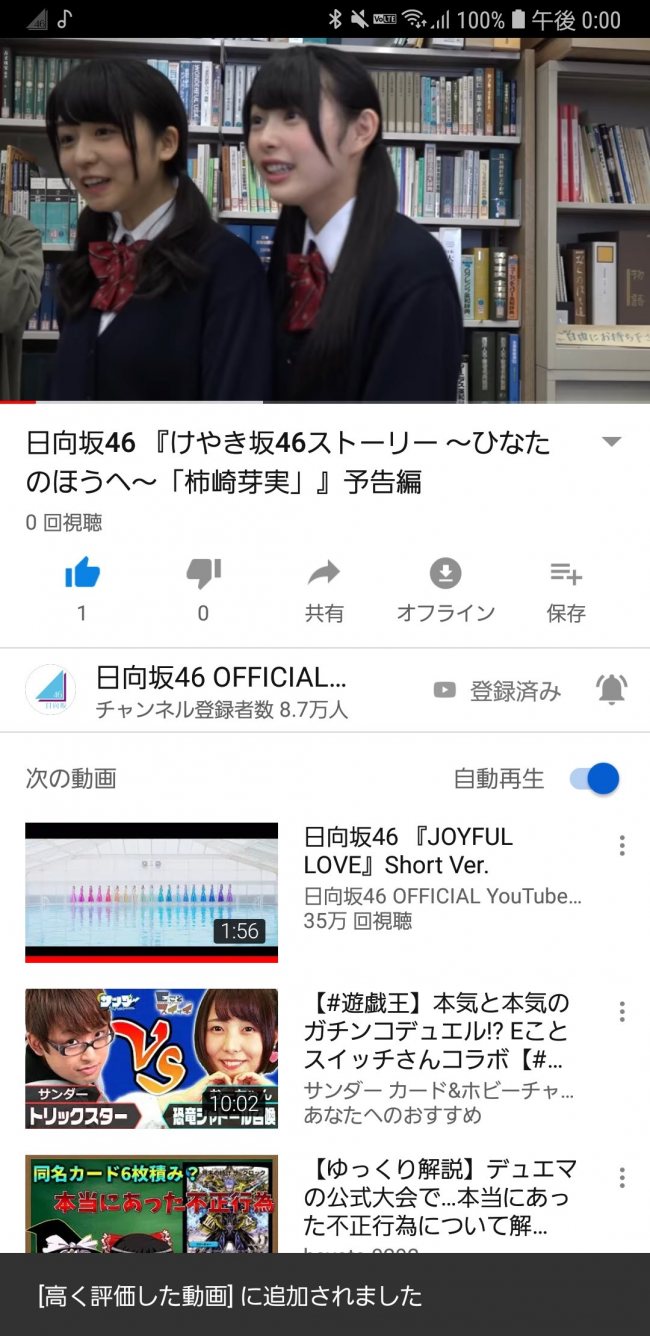Remove the like from this video
The width and height of the screenshot is (650, 1336).
[x=82, y=575]
